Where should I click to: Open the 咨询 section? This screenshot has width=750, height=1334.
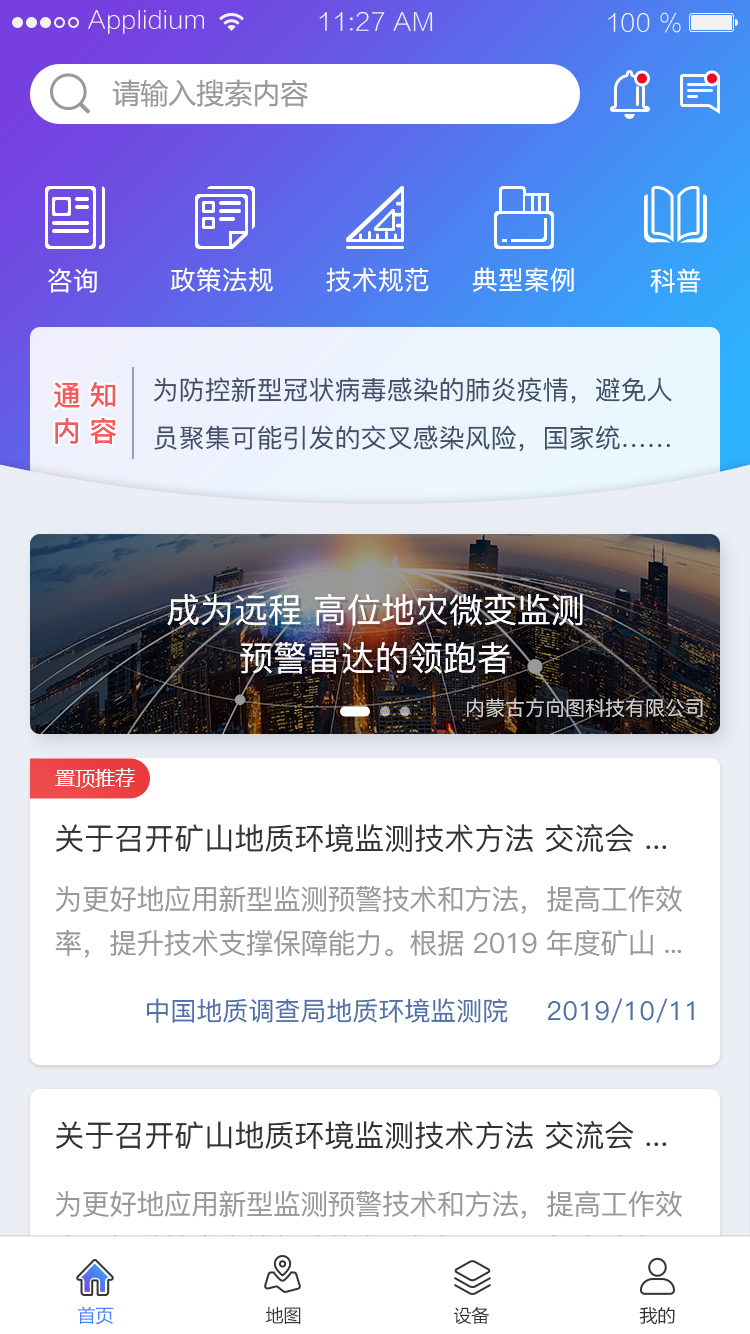(73, 238)
